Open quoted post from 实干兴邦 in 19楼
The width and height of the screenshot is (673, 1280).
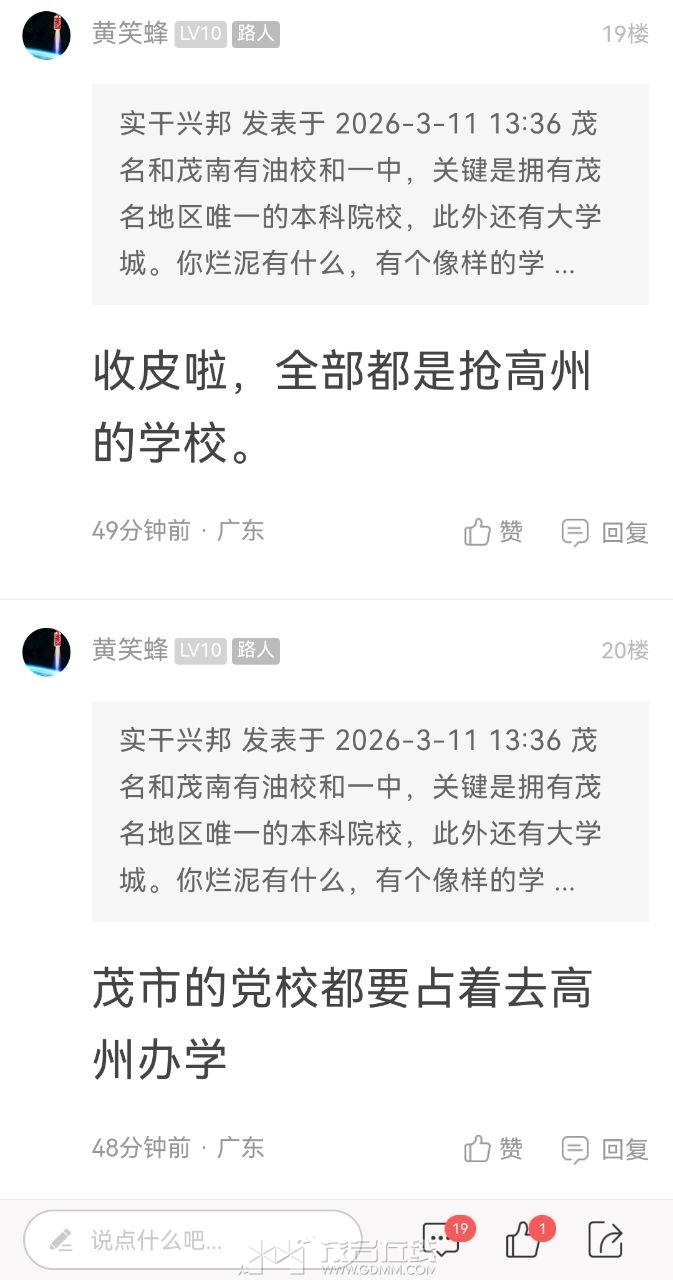370,194
